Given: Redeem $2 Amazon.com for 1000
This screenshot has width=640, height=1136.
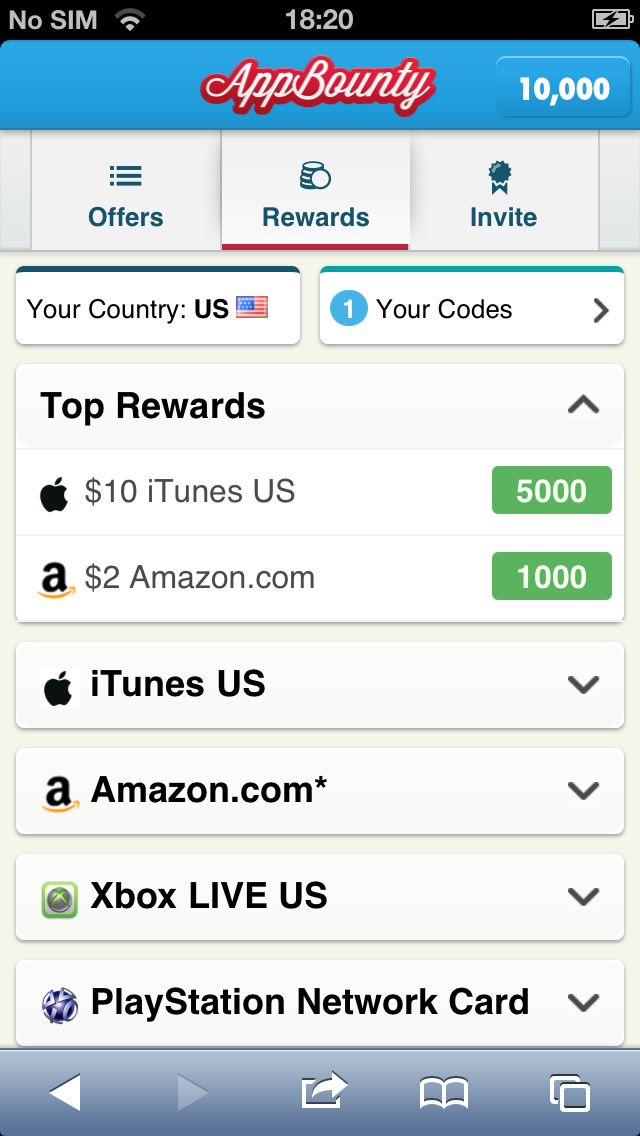Looking at the screenshot, I should click(x=551, y=578).
